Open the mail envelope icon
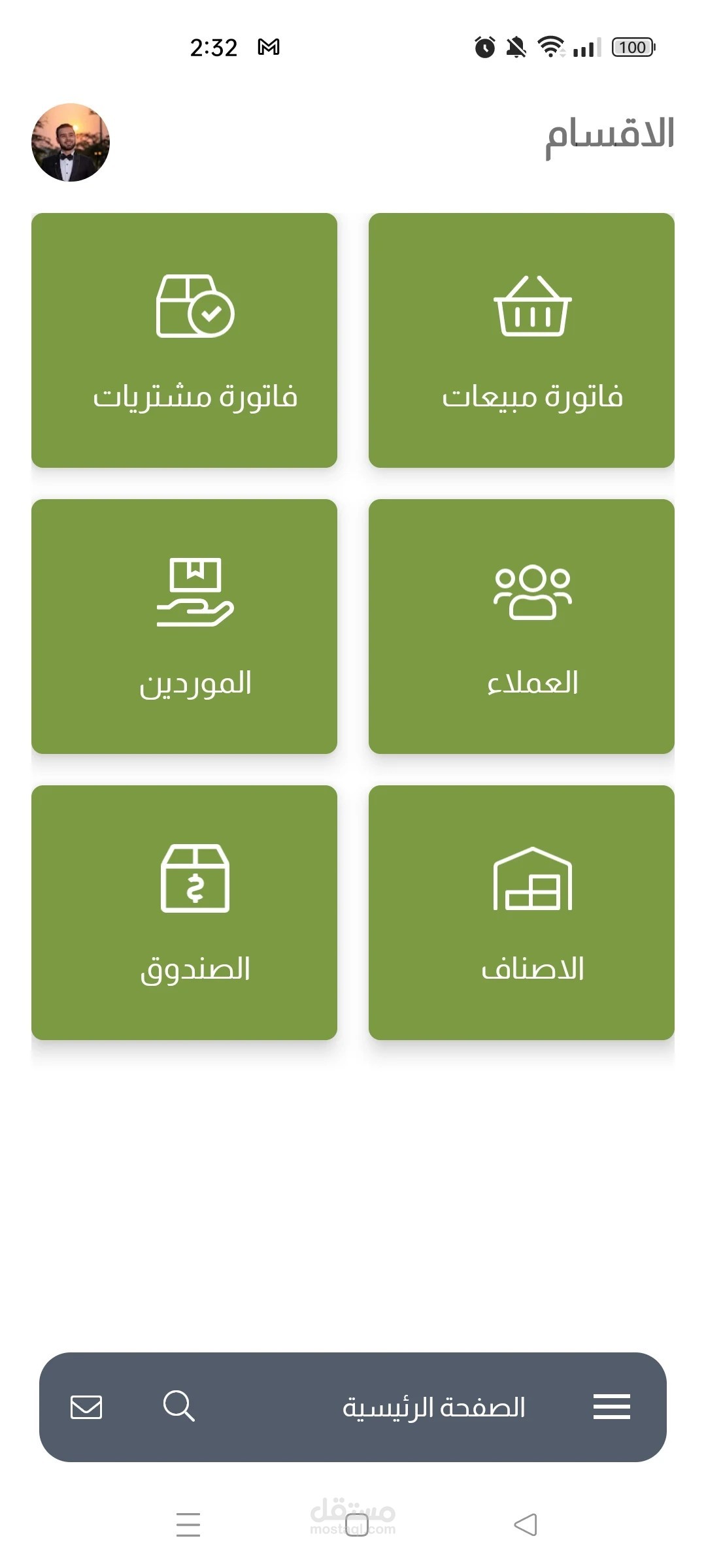This screenshot has width=706, height=1568. coord(86,1407)
